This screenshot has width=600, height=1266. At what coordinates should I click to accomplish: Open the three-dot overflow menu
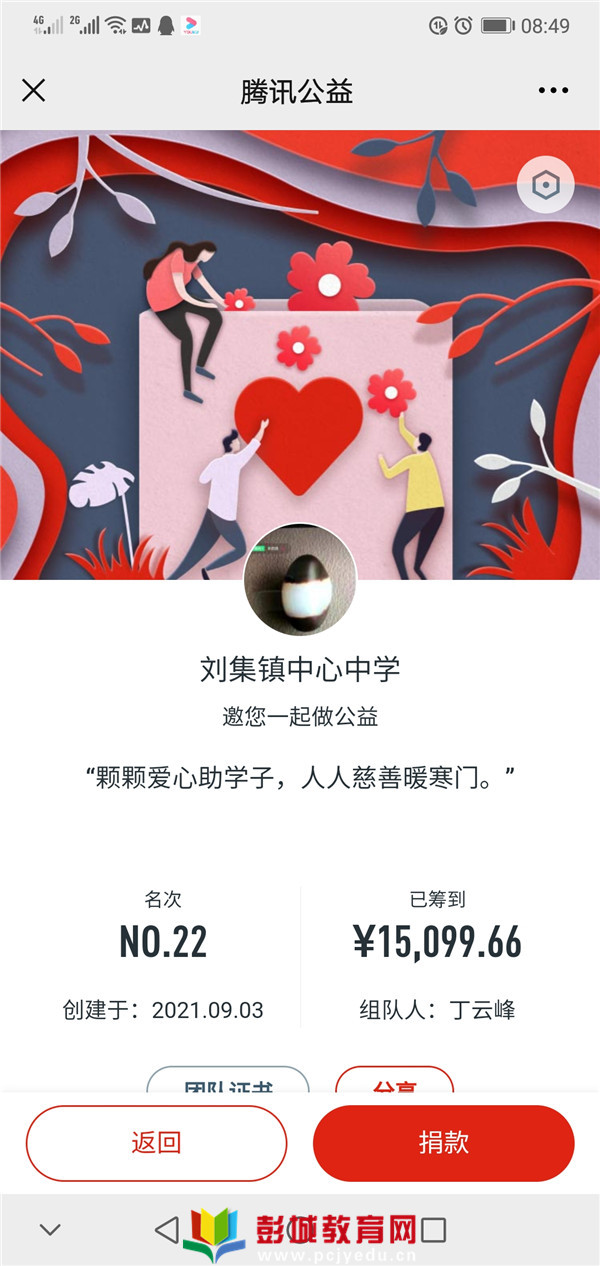tap(552, 91)
